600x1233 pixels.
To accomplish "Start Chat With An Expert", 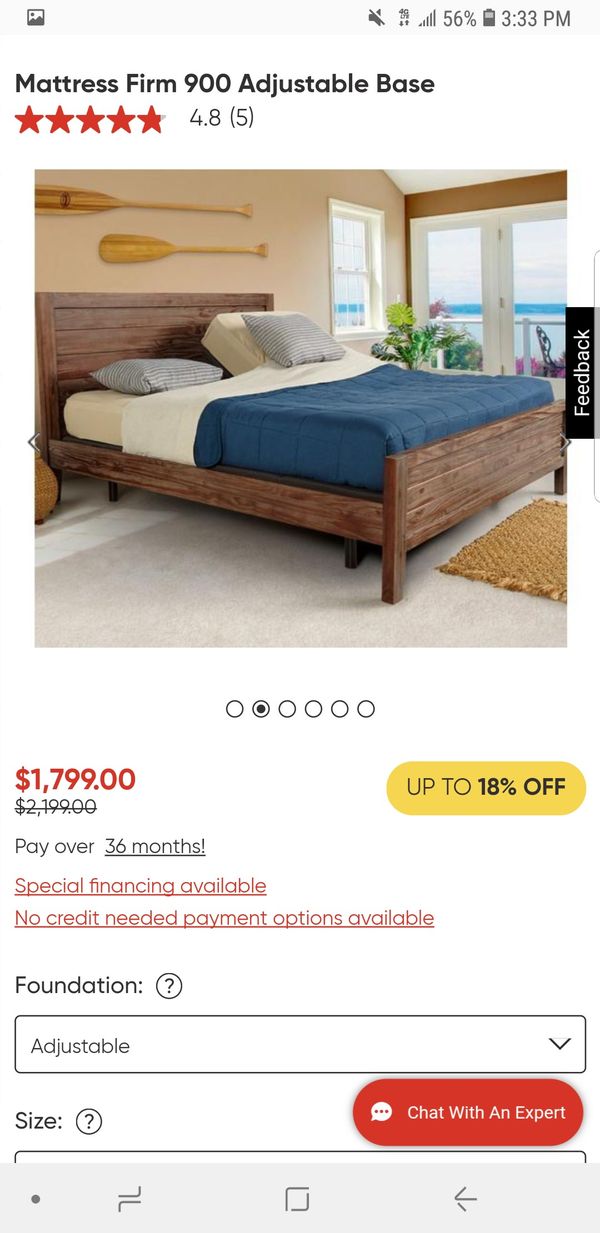I will 468,1112.
